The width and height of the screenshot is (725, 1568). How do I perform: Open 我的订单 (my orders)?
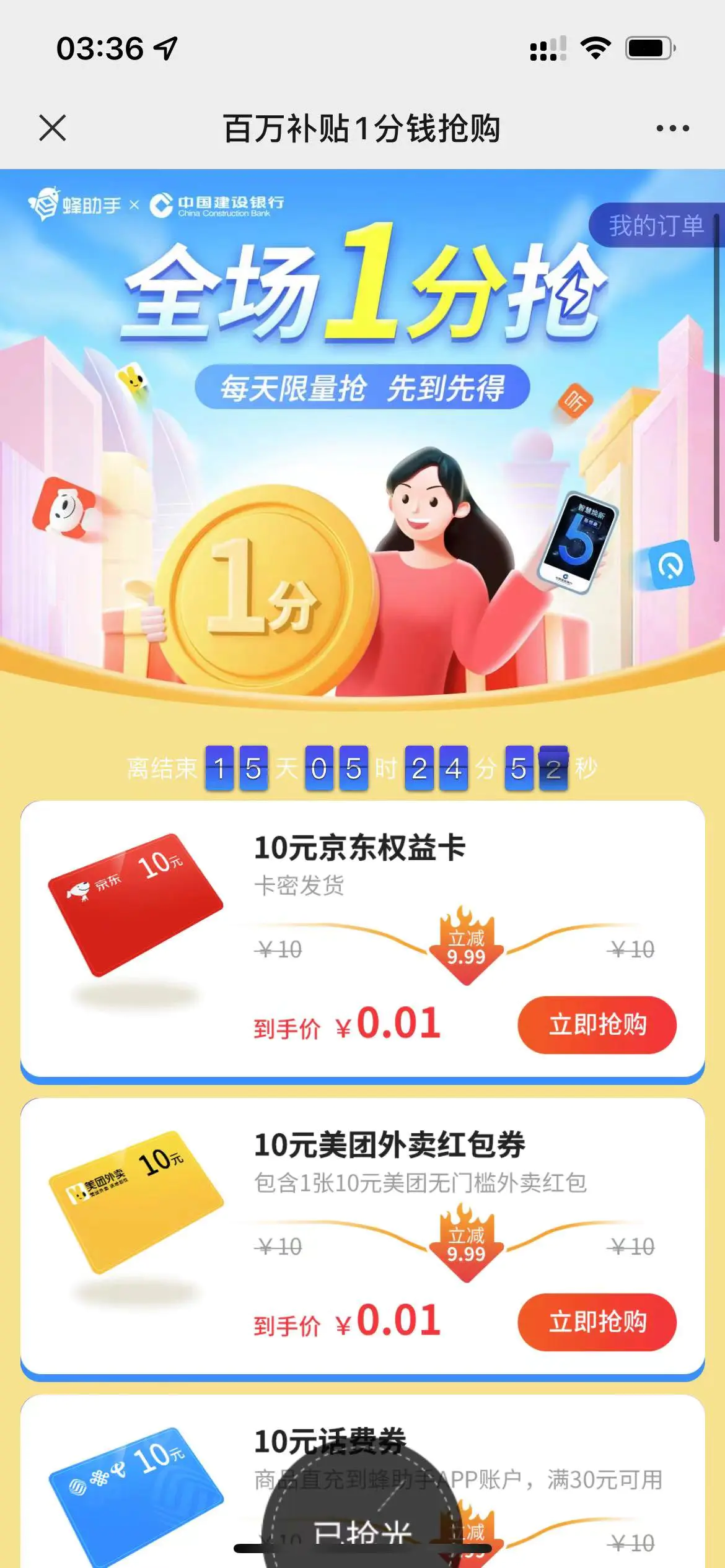[656, 226]
